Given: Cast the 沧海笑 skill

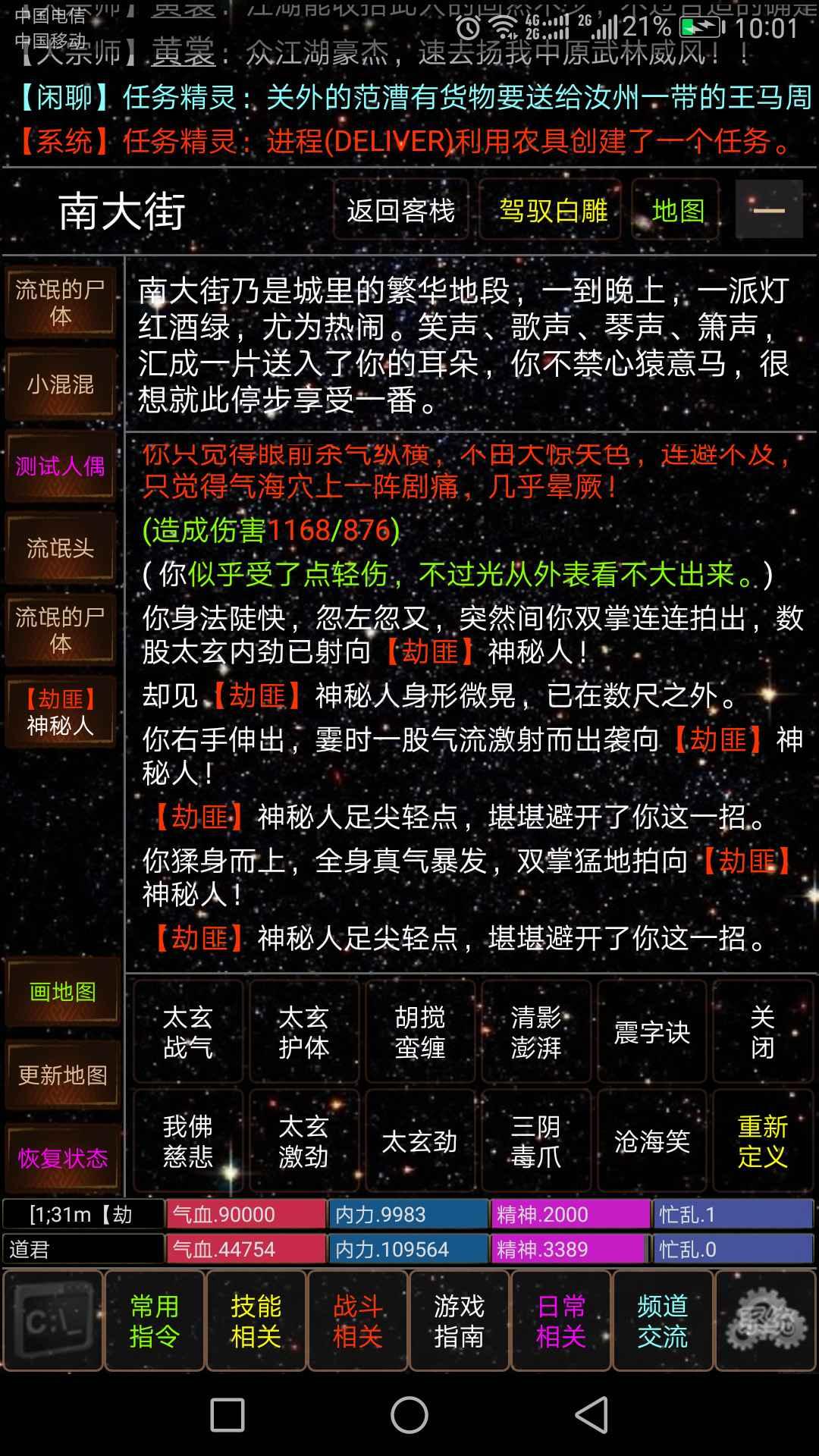Looking at the screenshot, I should (x=651, y=1141).
